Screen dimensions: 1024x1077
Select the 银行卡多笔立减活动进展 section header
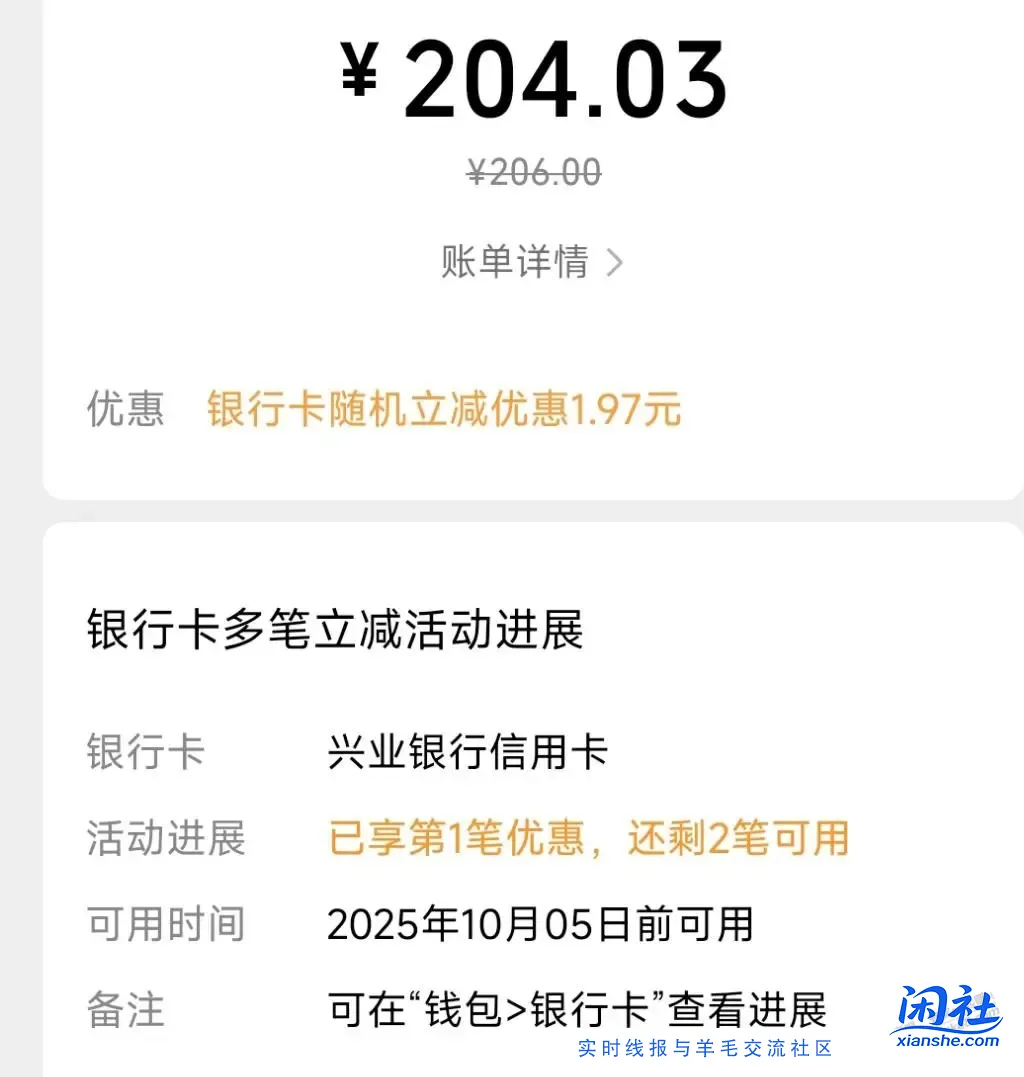pyautogui.click(x=335, y=631)
